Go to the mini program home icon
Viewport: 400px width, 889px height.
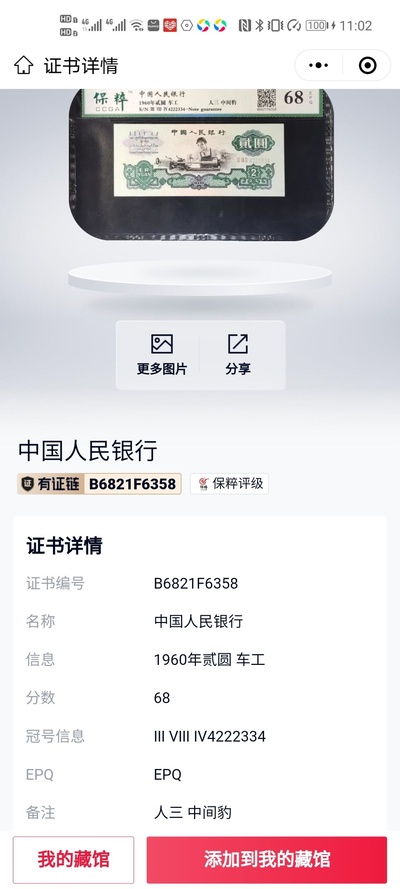pos(23,65)
